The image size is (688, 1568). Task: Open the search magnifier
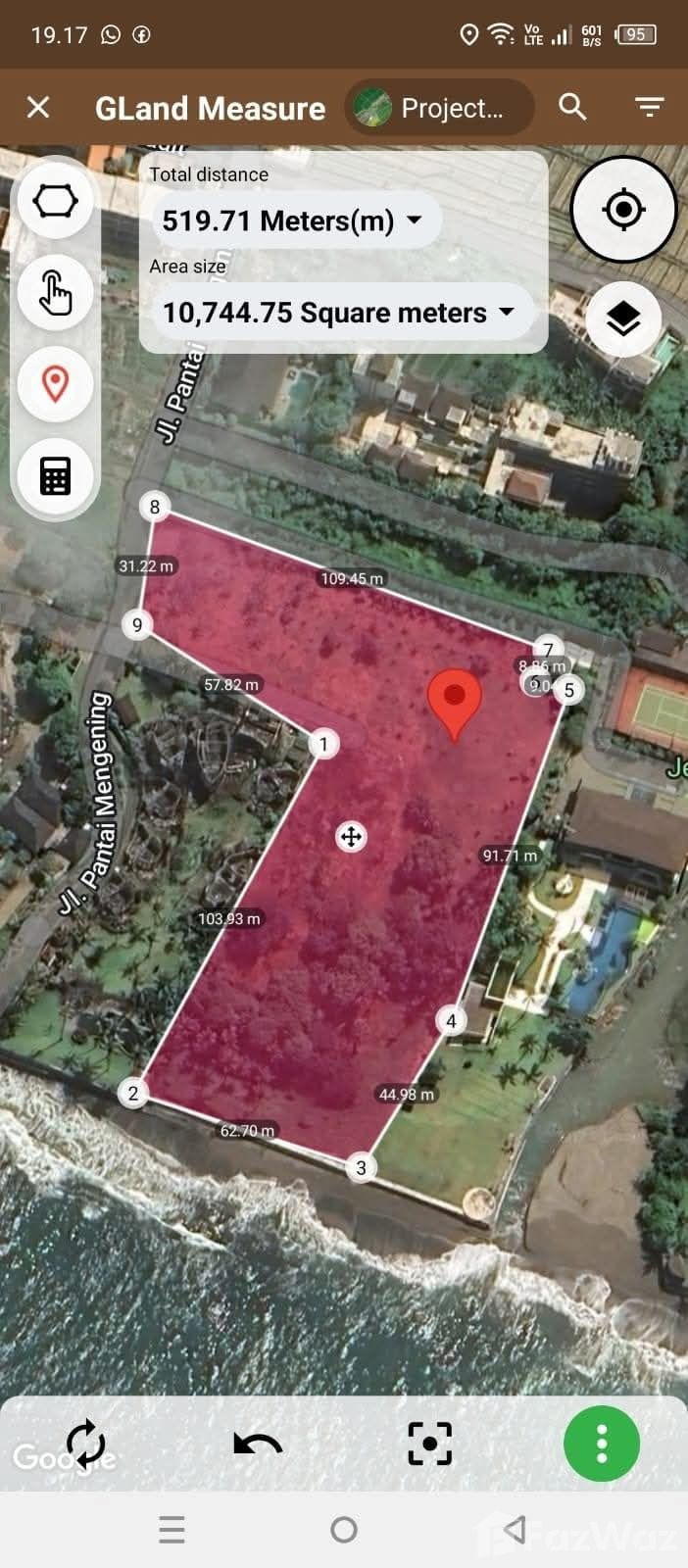click(573, 107)
